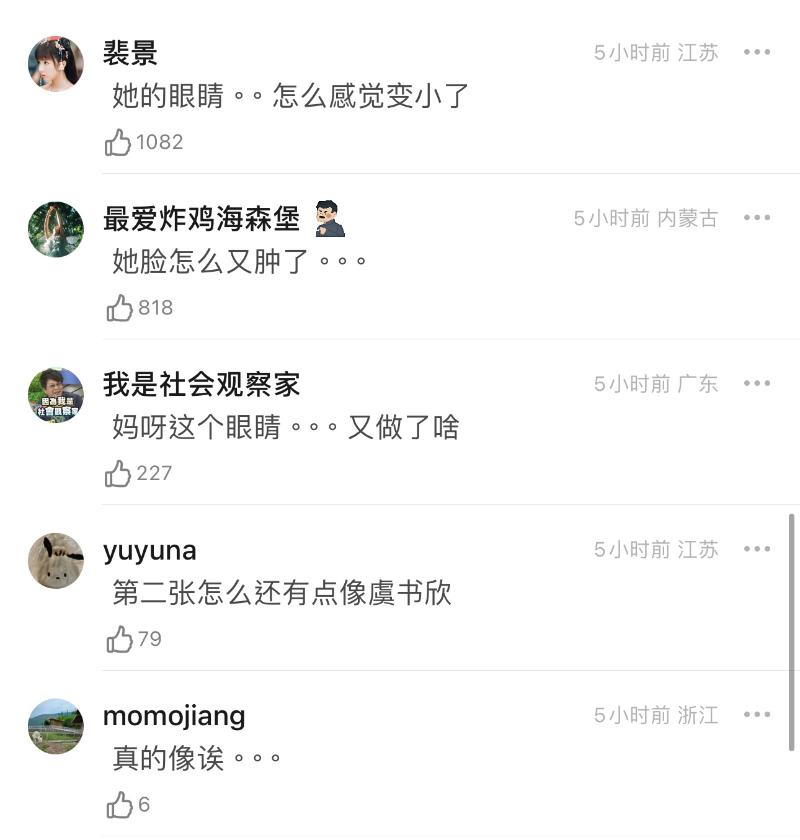Like 我是社会观察家's comment
Screen dimensions: 800x840
coord(118,474)
